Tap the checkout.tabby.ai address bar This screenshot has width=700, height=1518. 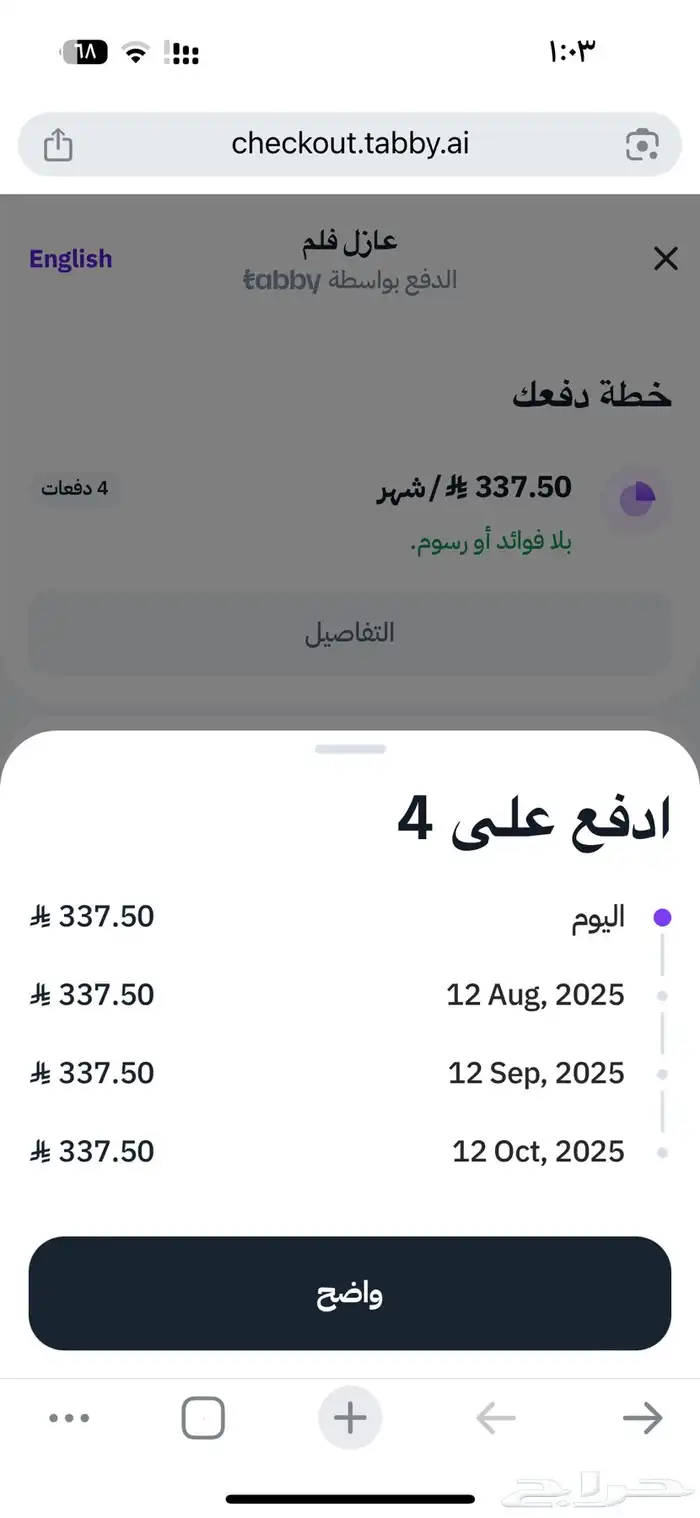(350, 144)
